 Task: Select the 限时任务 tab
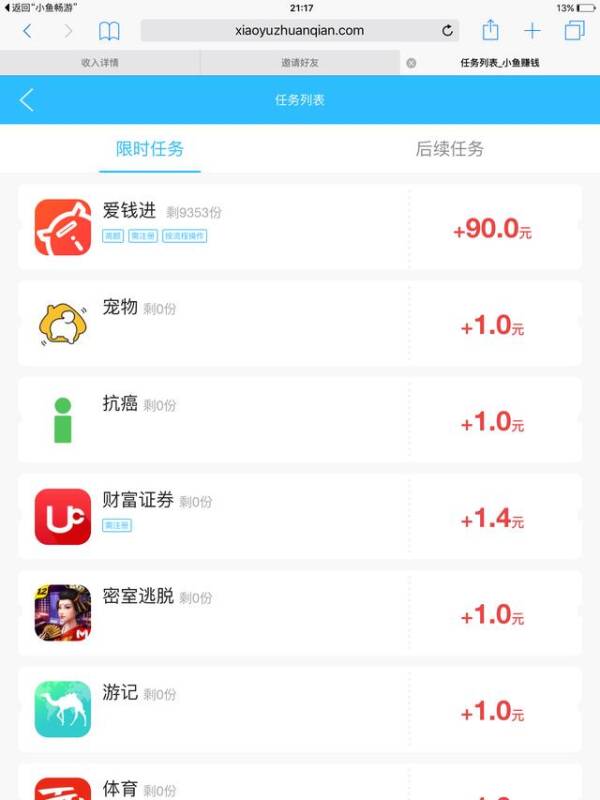click(150, 149)
